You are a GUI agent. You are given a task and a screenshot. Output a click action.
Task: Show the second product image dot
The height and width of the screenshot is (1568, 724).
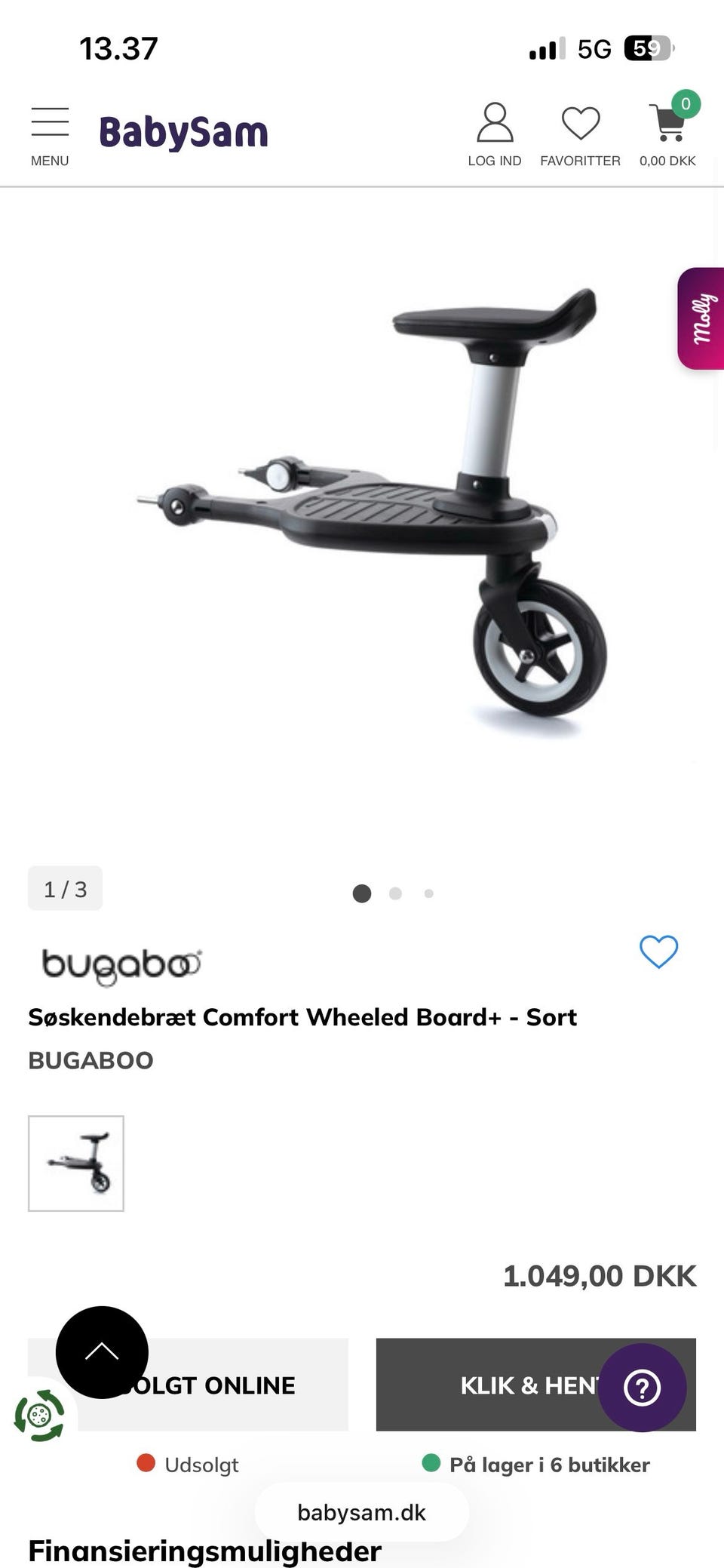pos(395,893)
